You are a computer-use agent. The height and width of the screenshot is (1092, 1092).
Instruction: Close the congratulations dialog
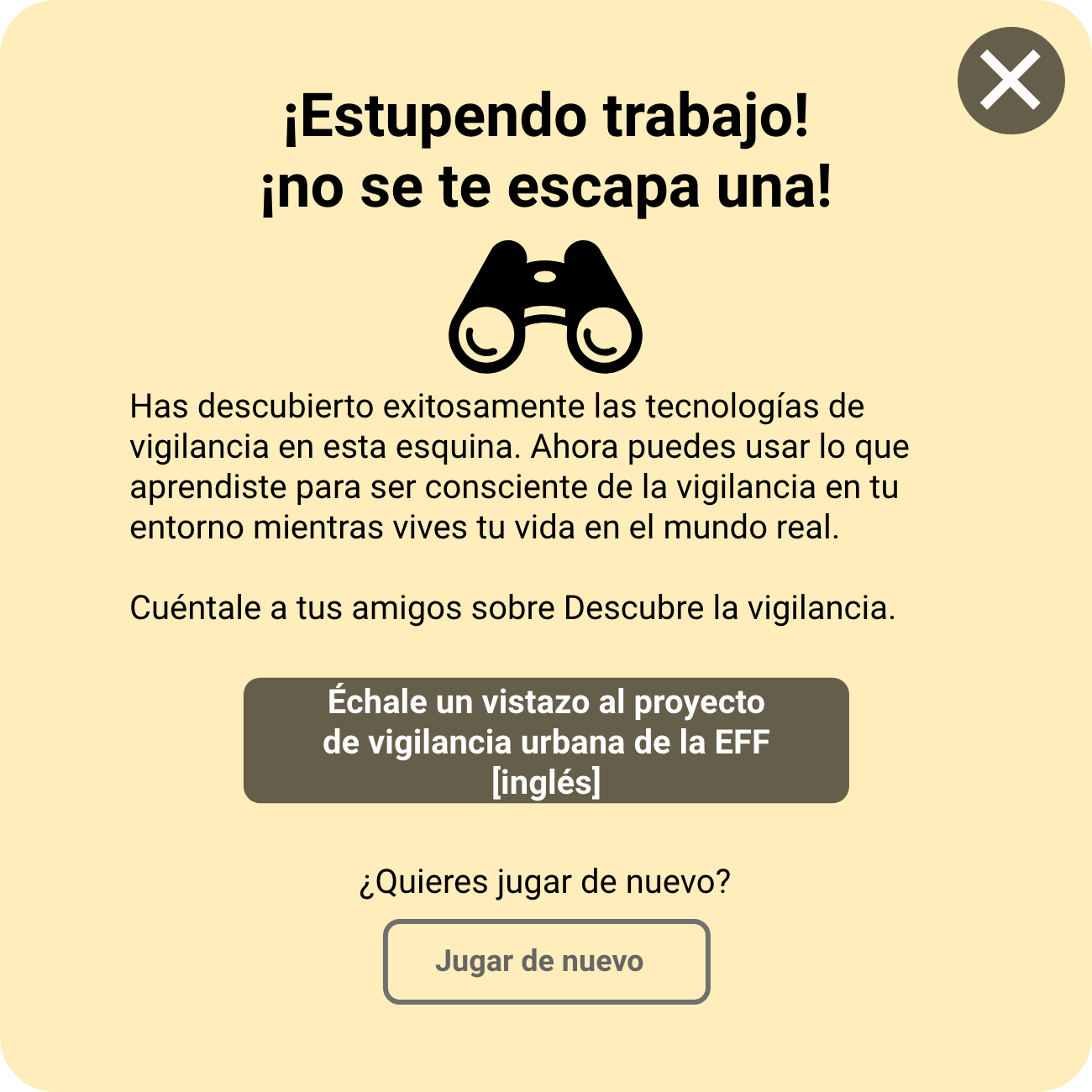[1011, 81]
